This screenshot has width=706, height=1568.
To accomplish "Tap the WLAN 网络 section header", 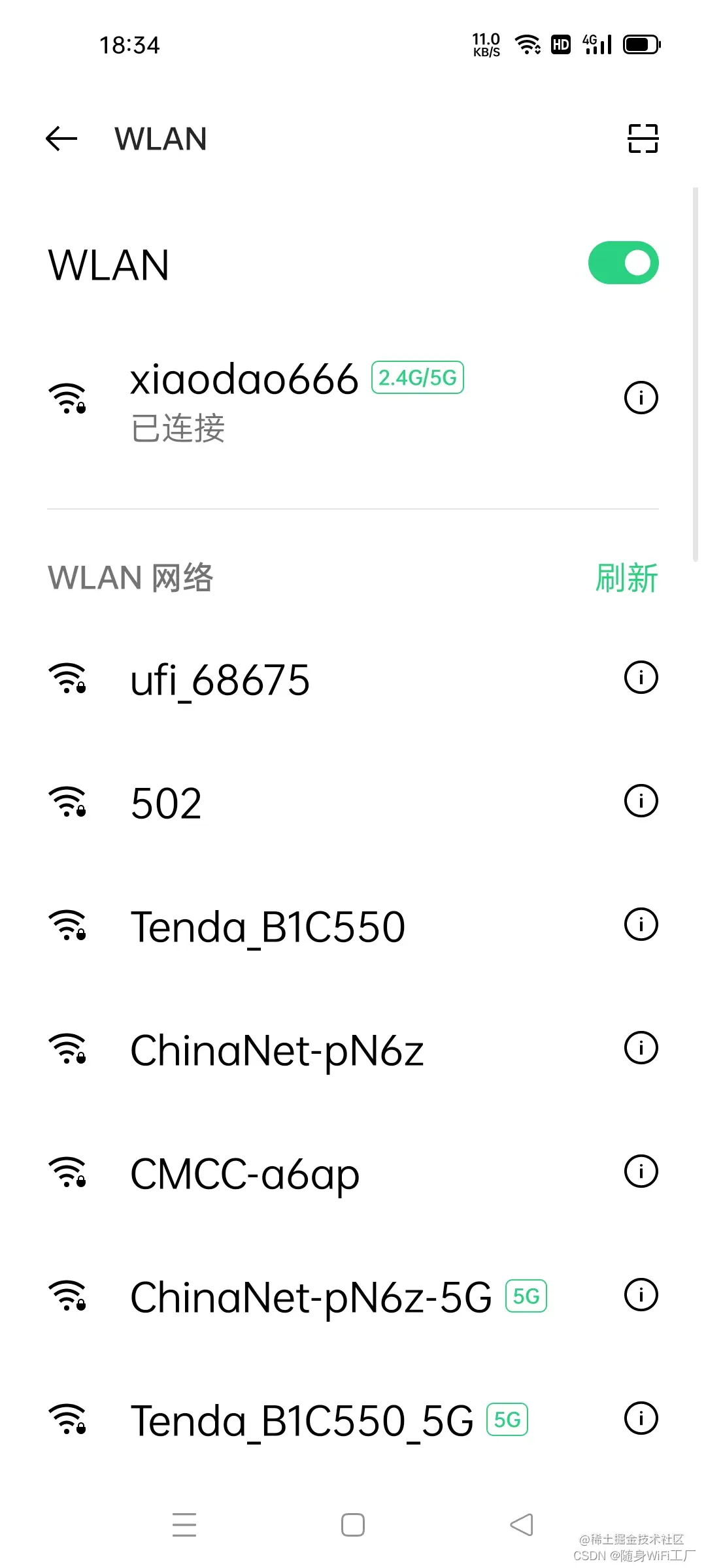I will point(129,578).
